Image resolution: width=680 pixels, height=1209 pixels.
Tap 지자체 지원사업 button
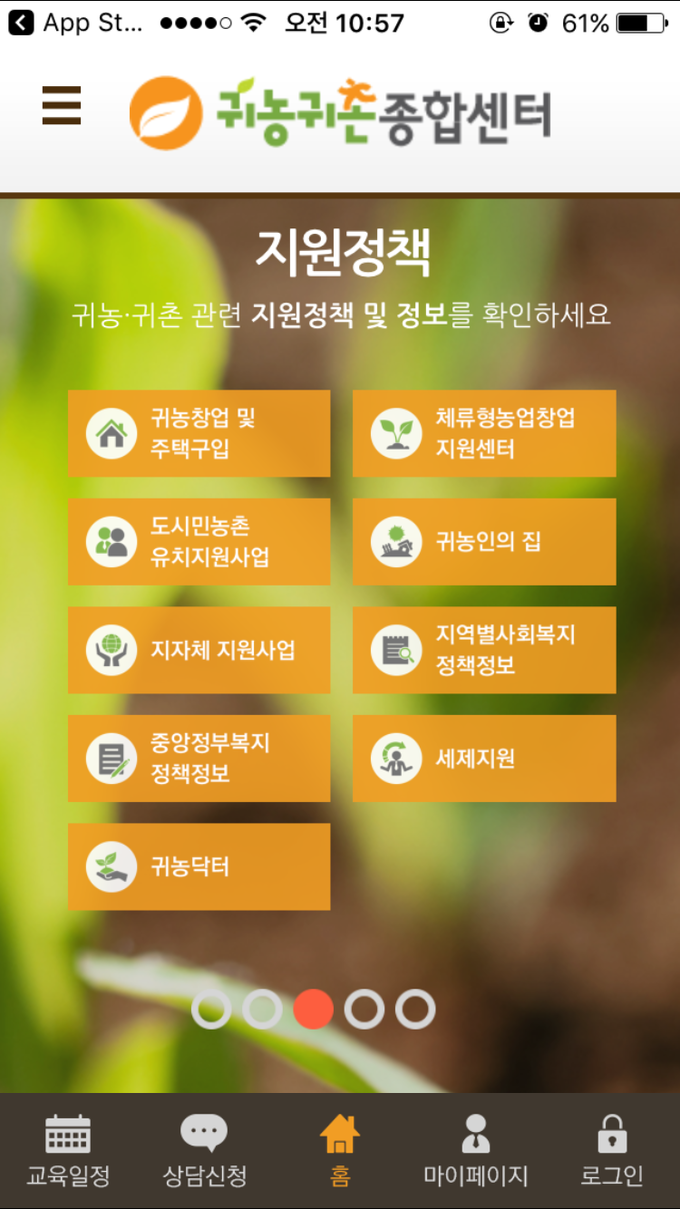pos(199,650)
